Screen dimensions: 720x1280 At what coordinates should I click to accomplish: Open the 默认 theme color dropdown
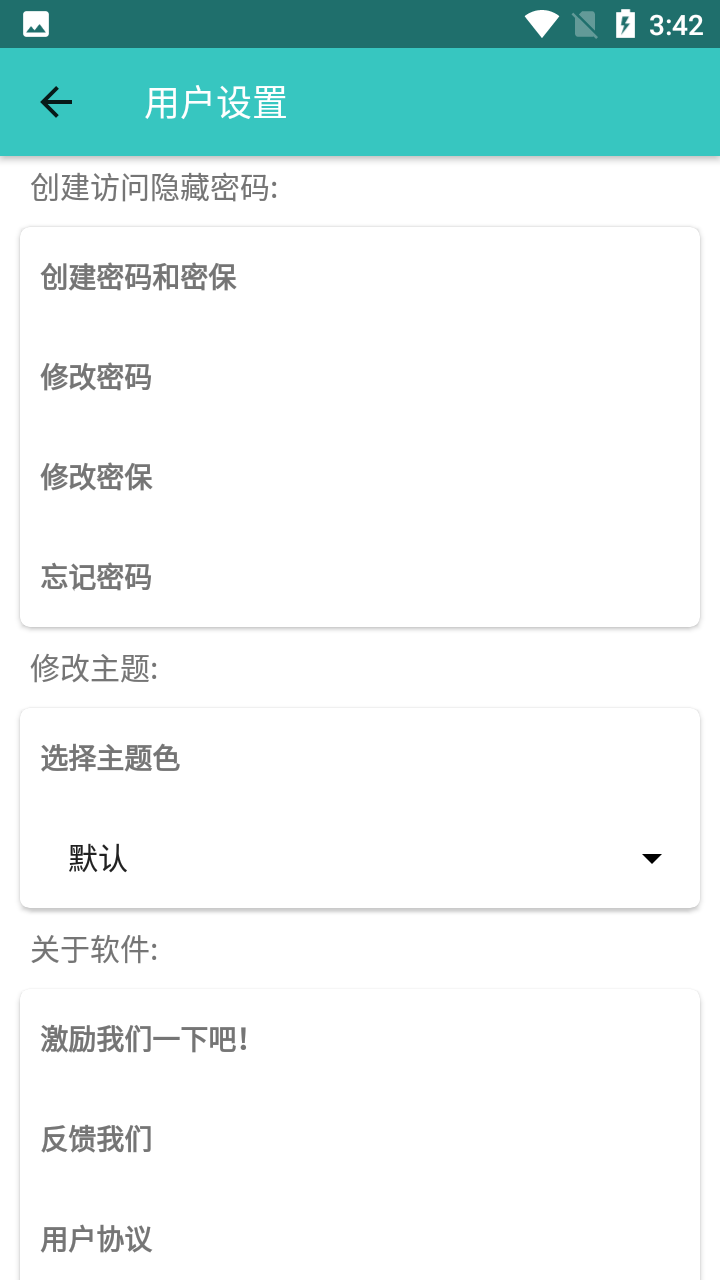[360, 858]
